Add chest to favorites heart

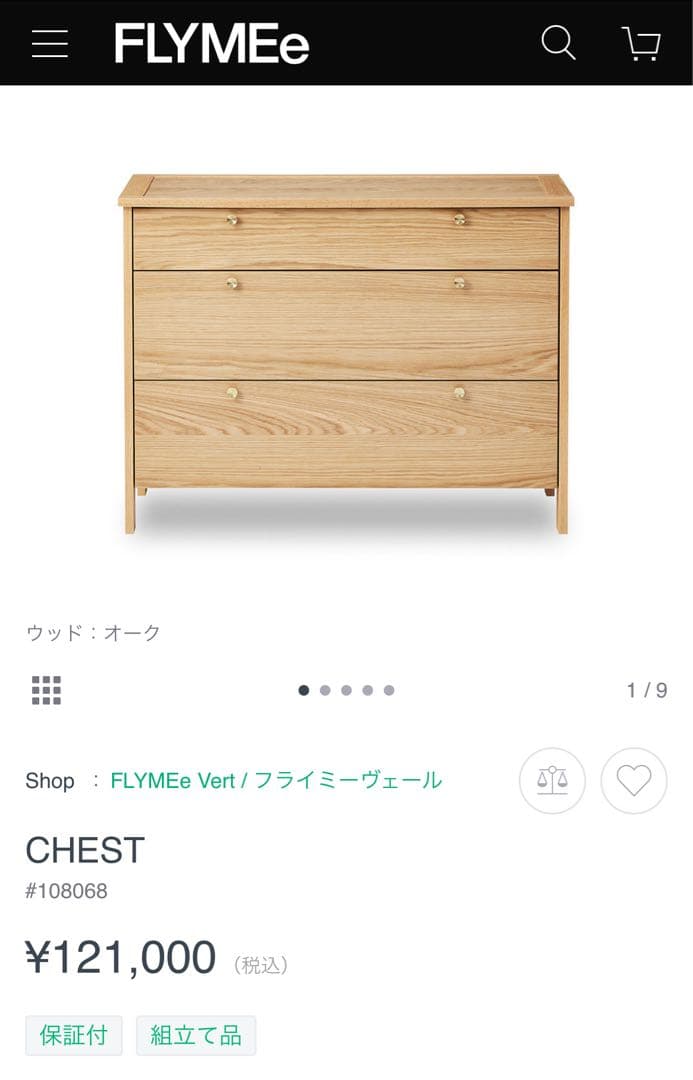[x=633, y=780]
